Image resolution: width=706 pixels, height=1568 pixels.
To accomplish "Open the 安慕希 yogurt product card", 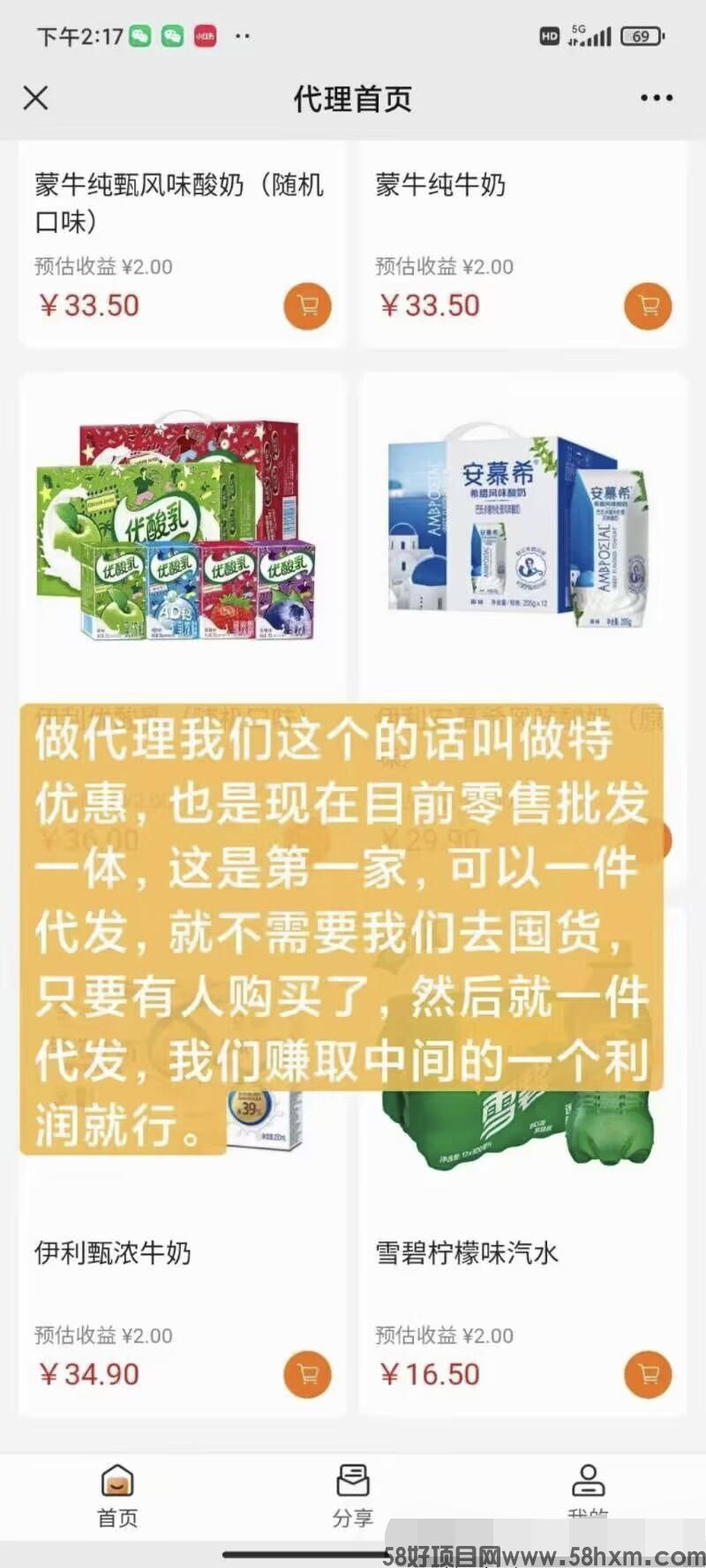I will (x=521, y=530).
